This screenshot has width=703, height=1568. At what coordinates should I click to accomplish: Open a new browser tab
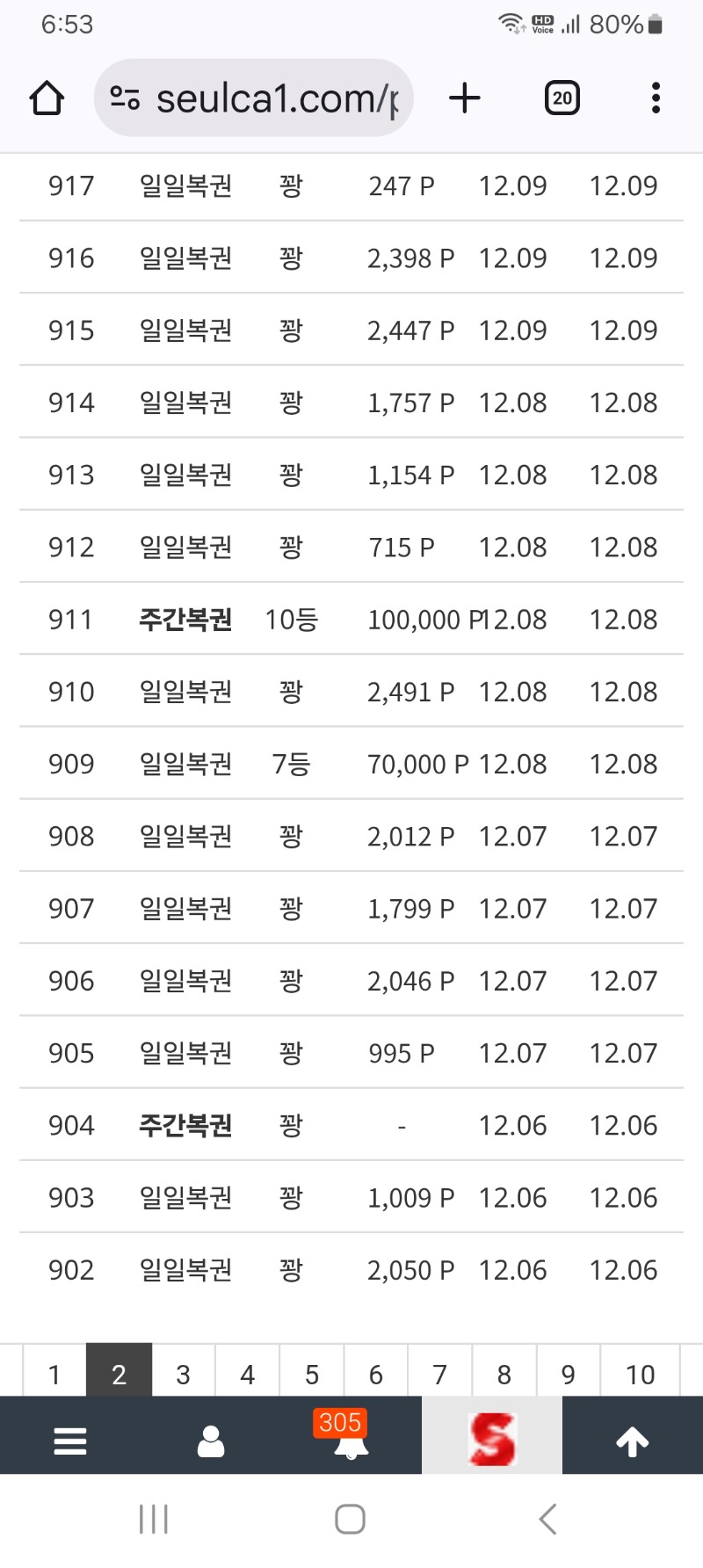click(x=465, y=98)
